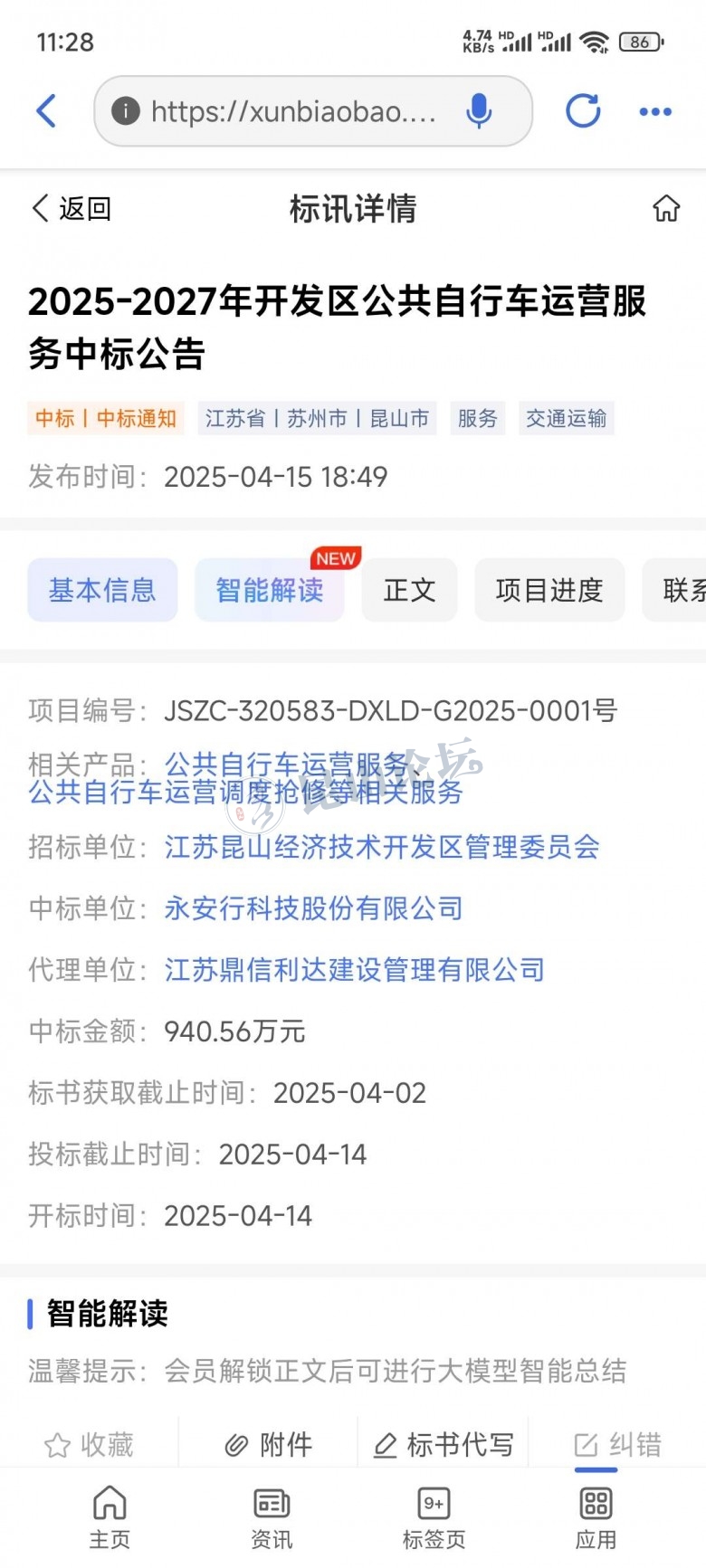Open link 江苏昆山经济技术开发区管理委员会
Screen dimensions: 706x1568
tap(381, 847)
